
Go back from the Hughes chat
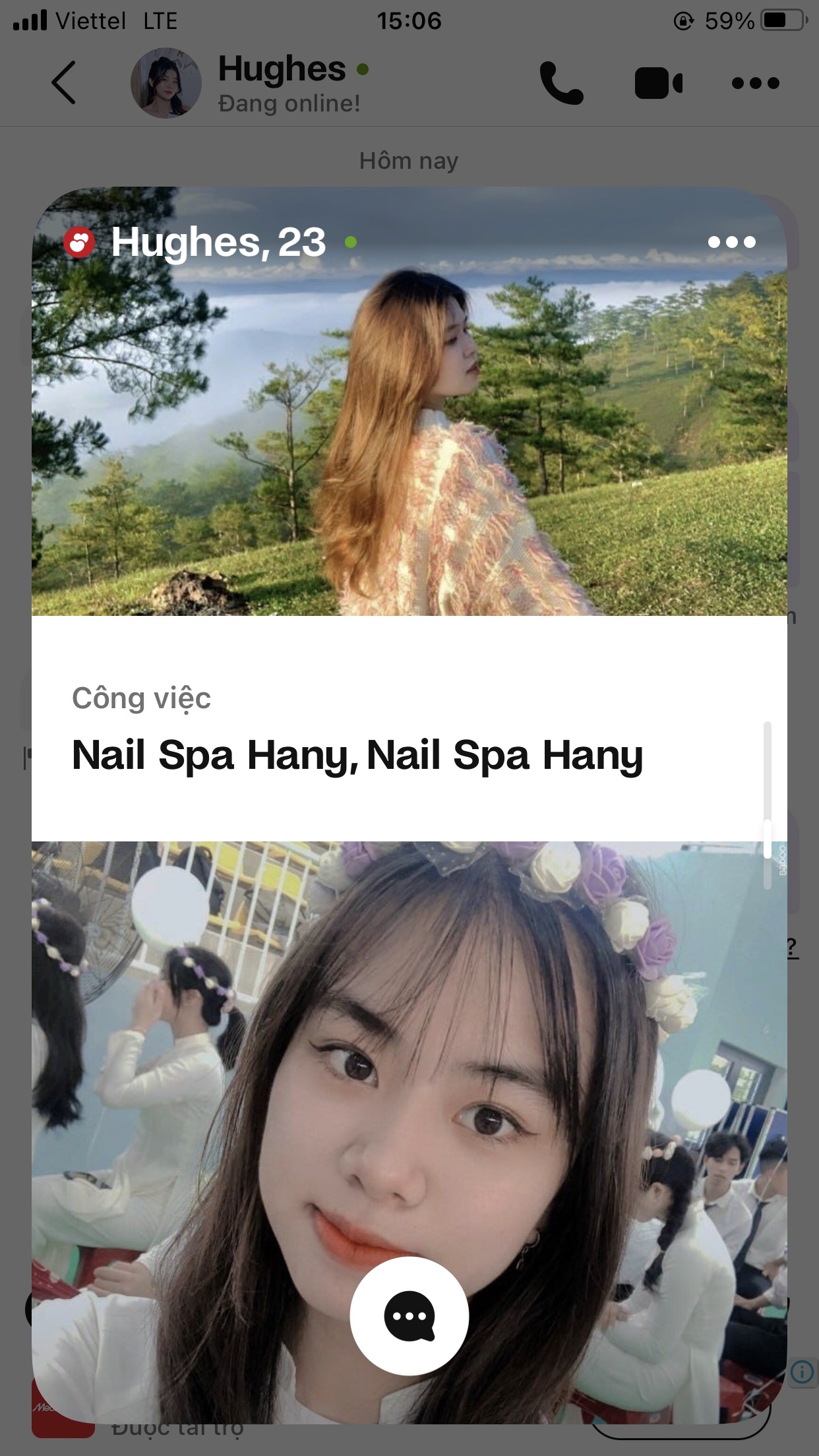pos(64,83)
